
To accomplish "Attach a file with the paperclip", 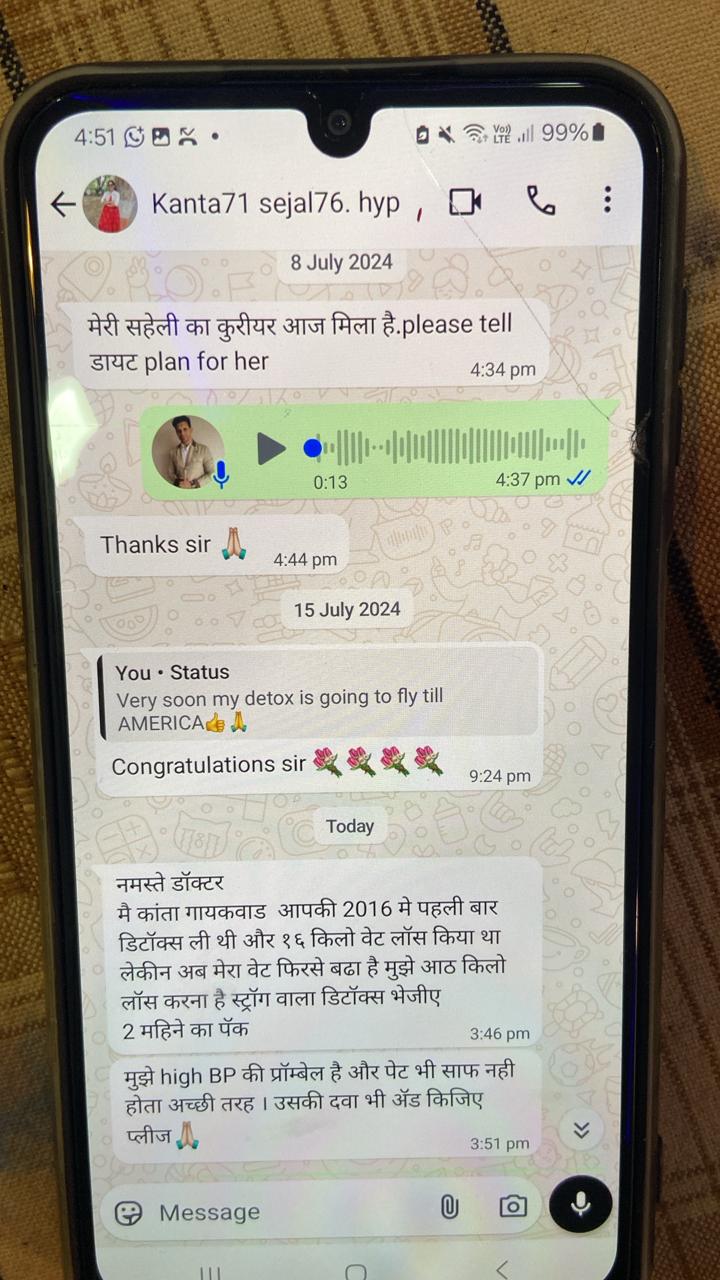I will tap(449, 1207).
